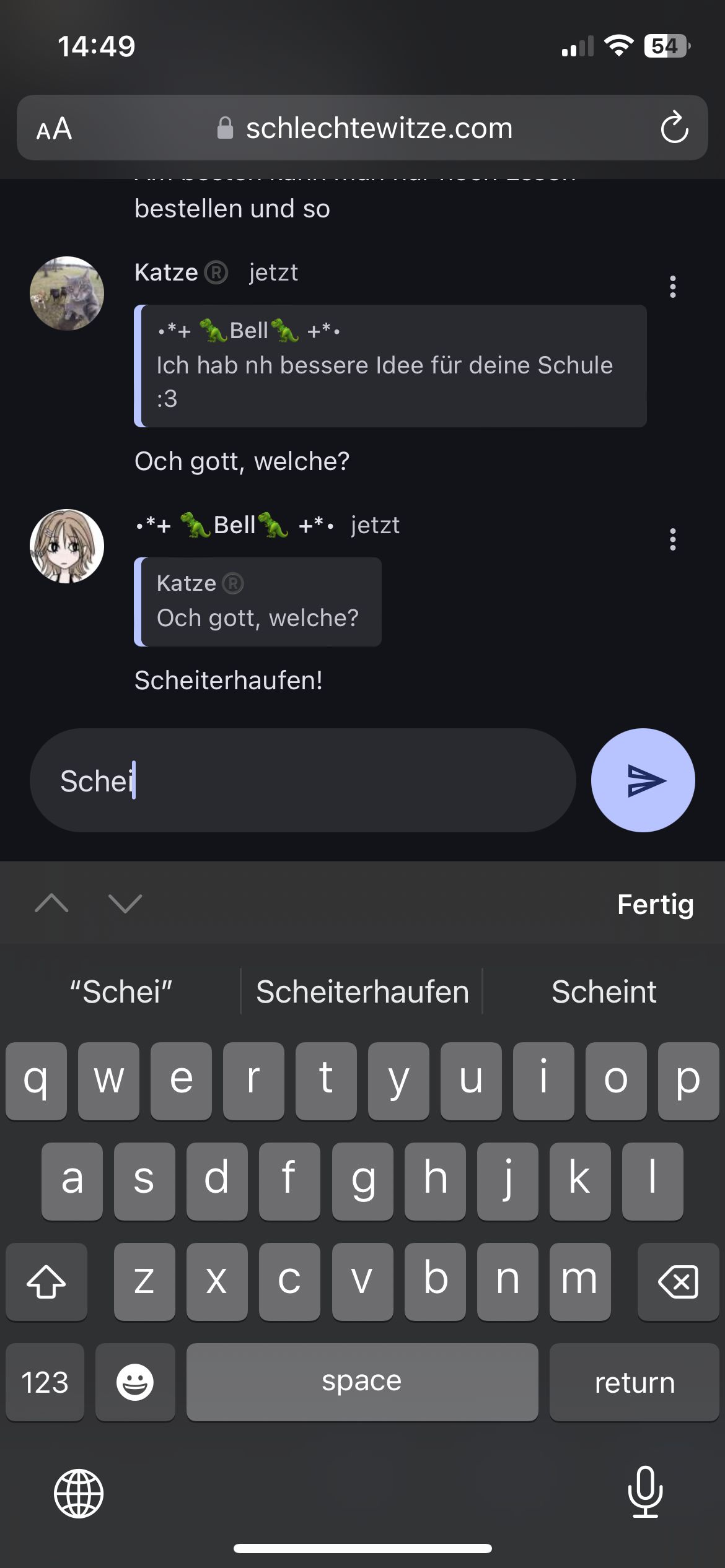Screen dimensions: 725x1568
Task: Start dictation with the microphone
Action: coord(645,1492)
